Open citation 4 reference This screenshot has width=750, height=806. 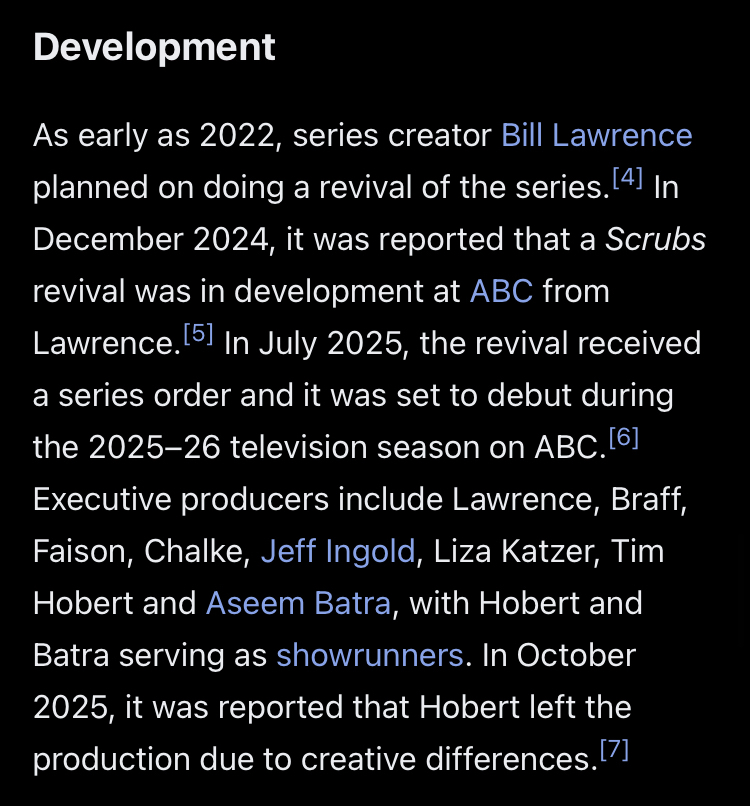(x=626, y=179)
